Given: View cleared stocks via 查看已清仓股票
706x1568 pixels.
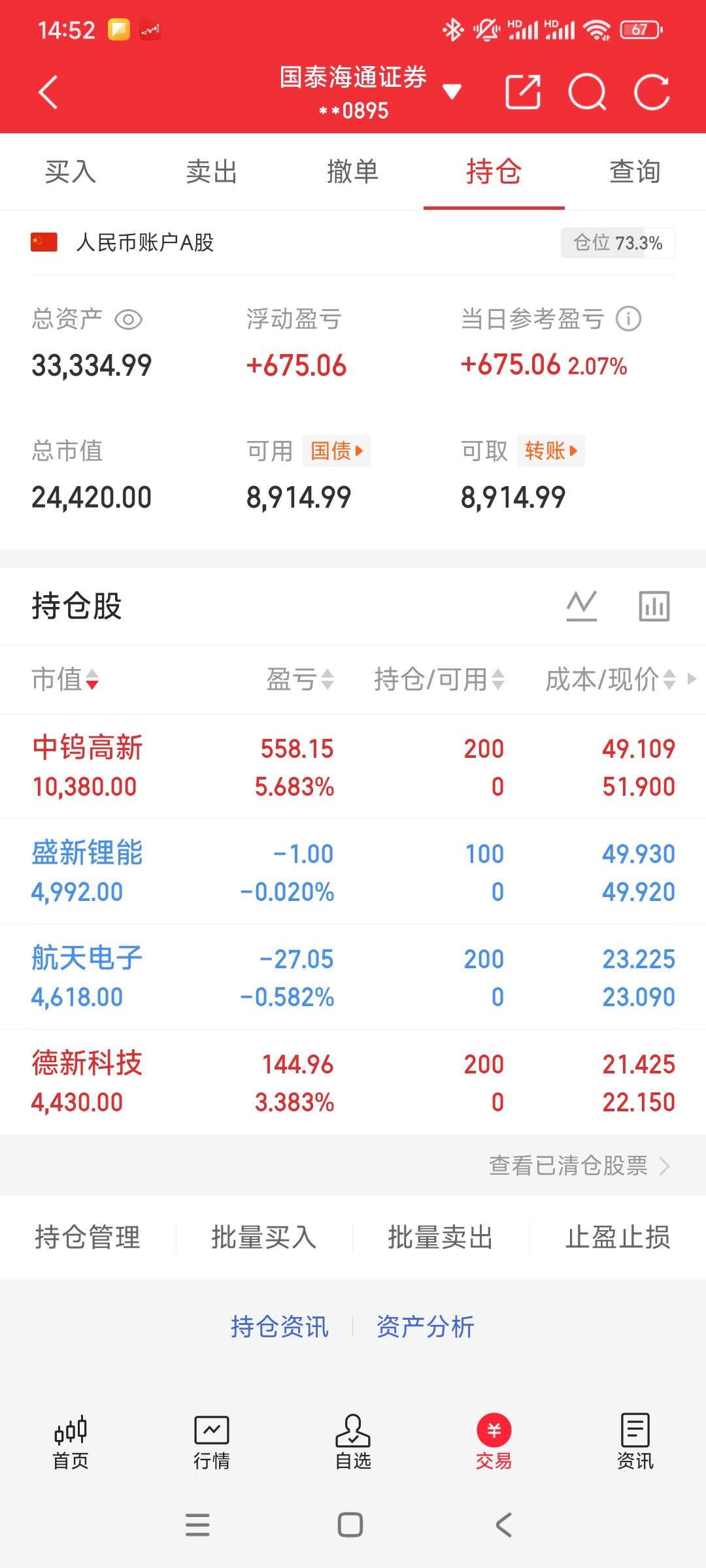Looking at the screenshot, I should 579,1166.
